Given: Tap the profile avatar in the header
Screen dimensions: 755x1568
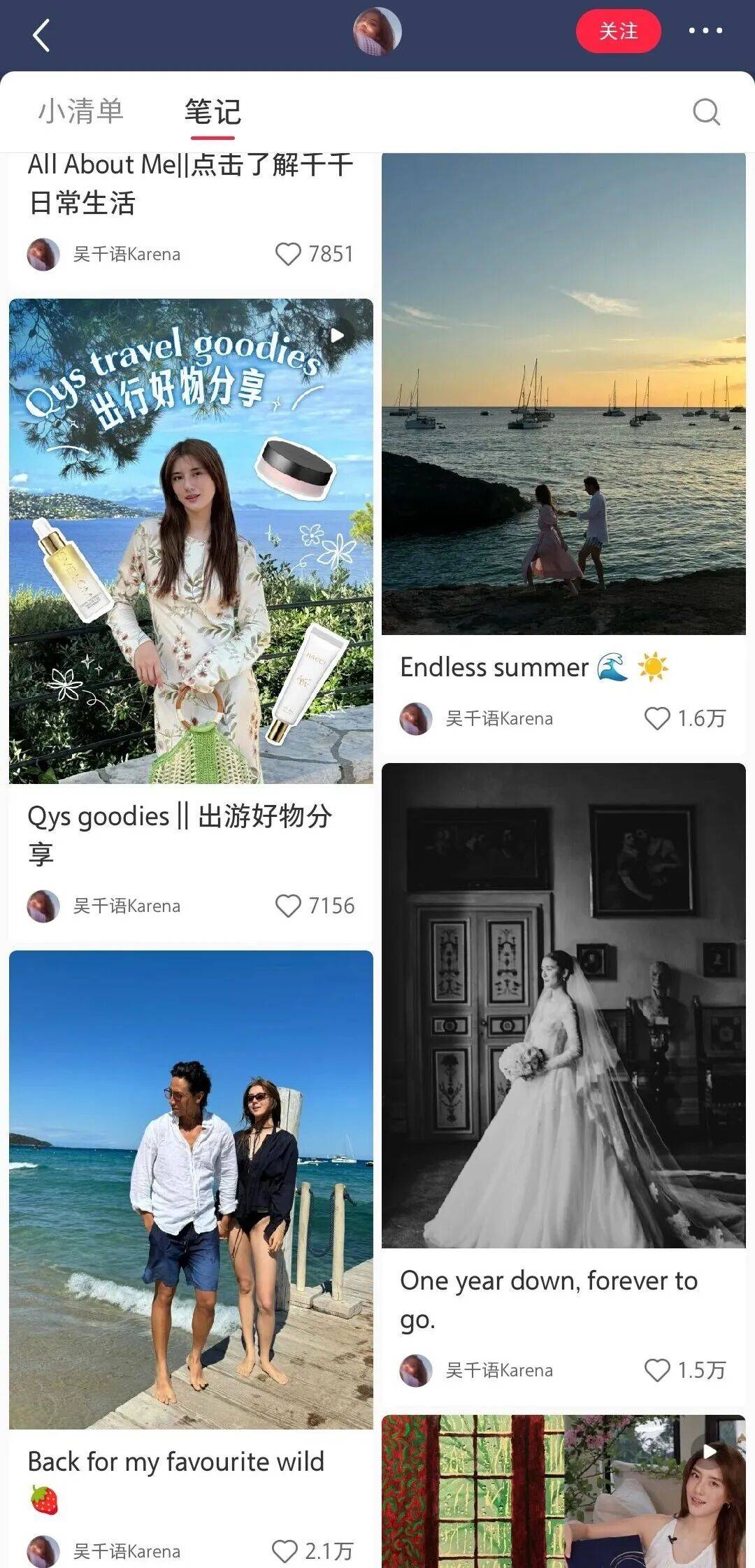Looking at the screenshot, I should pos(377,31).
